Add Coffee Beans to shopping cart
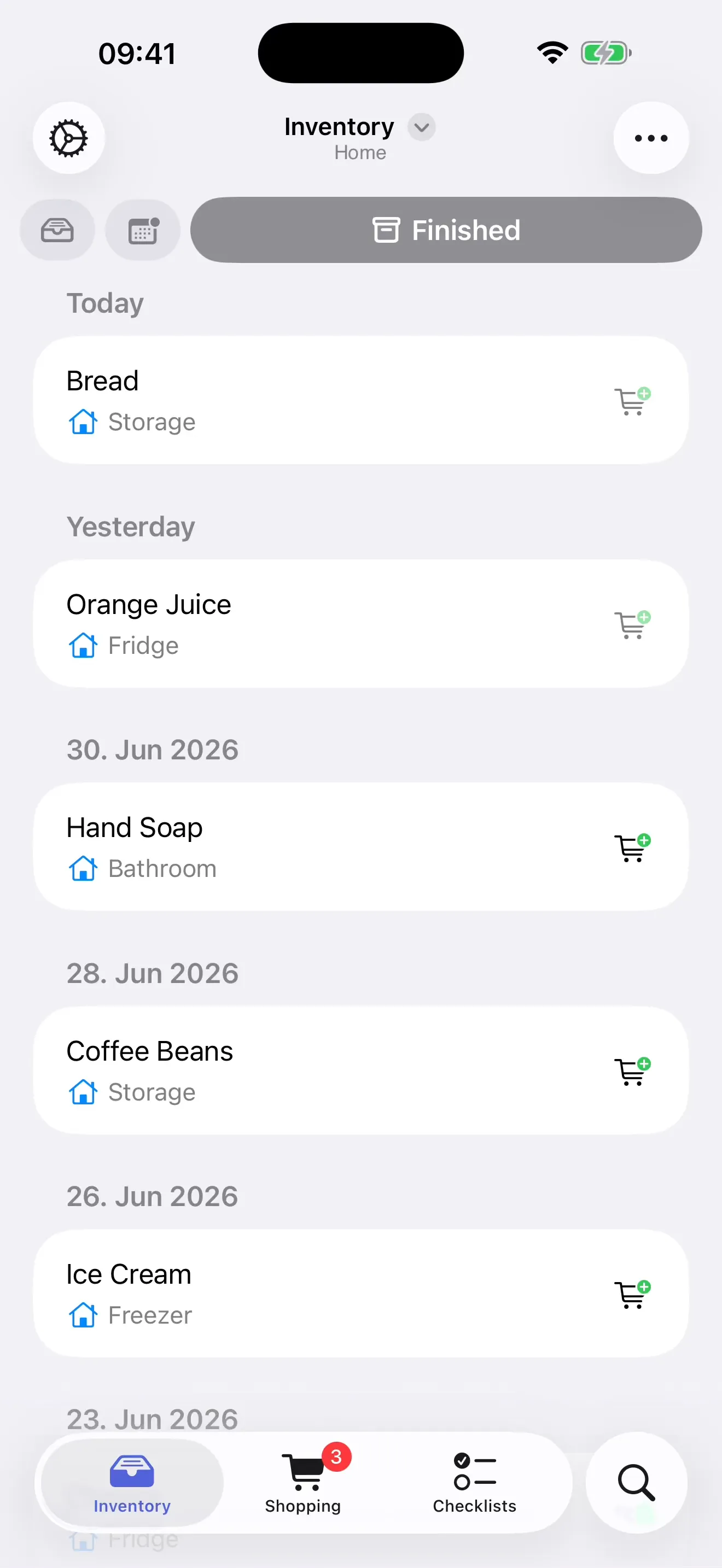 click(x=632, y=1072)
